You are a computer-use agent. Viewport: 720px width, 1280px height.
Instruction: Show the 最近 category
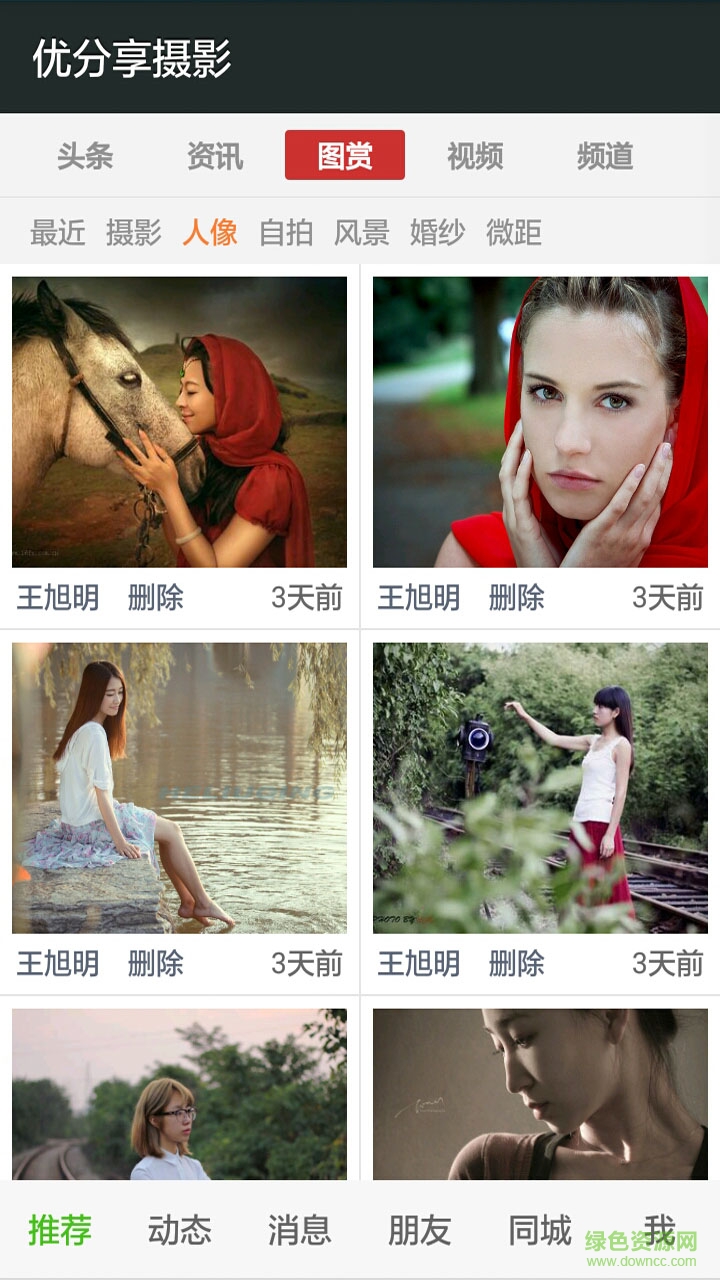(x=58, y=233)
